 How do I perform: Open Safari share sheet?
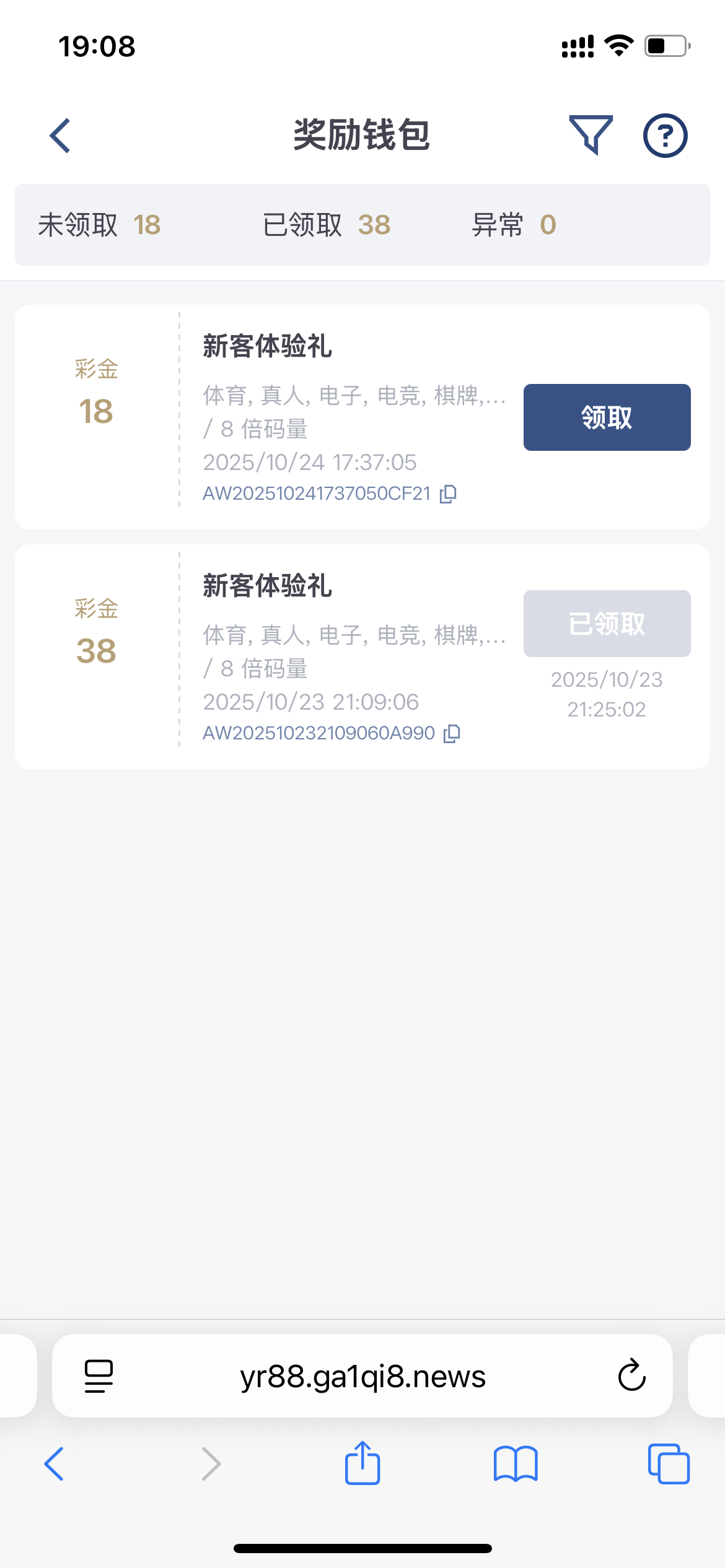tap(362, 1464)
